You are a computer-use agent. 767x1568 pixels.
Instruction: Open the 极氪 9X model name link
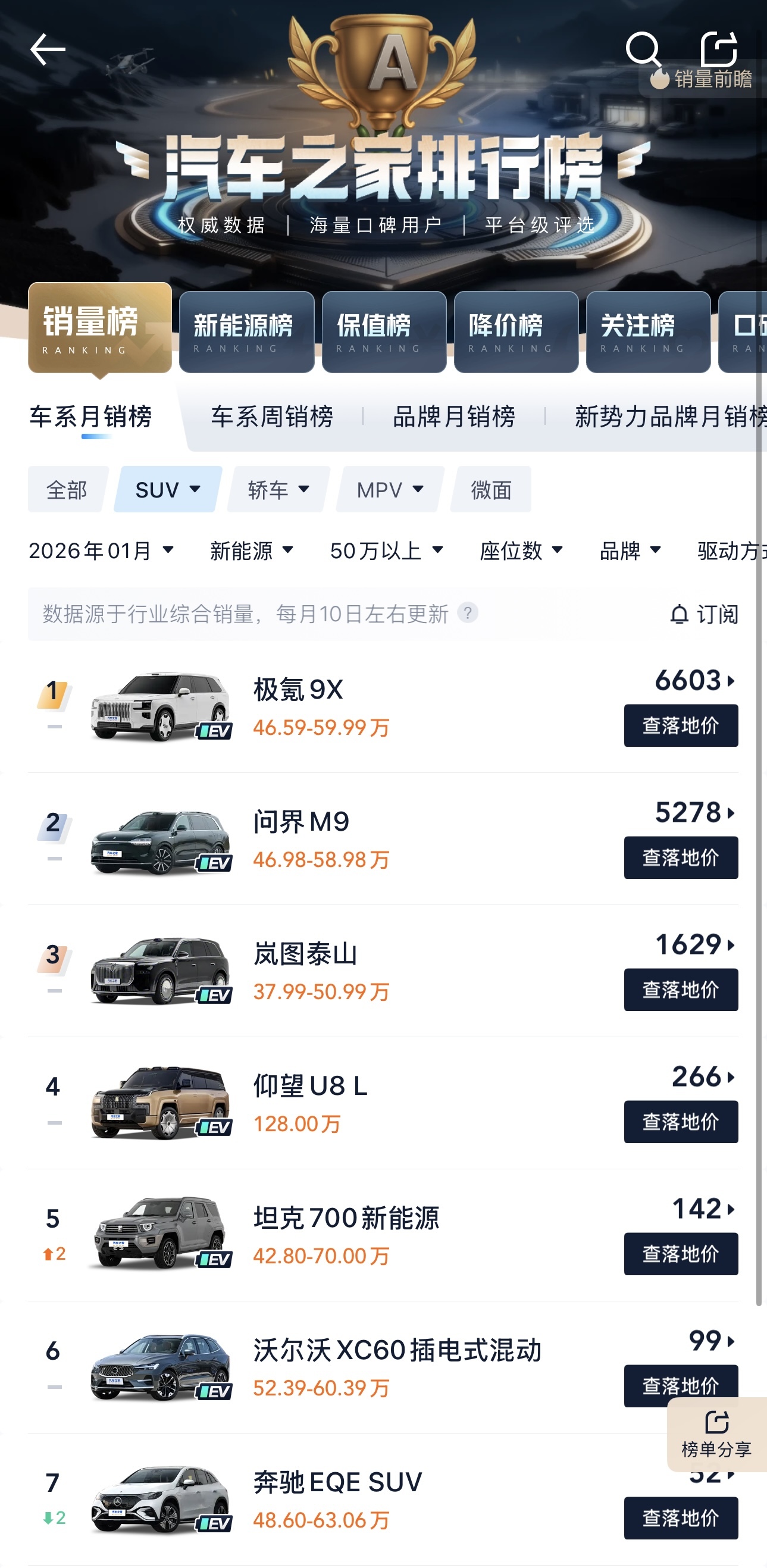[298, 689]
